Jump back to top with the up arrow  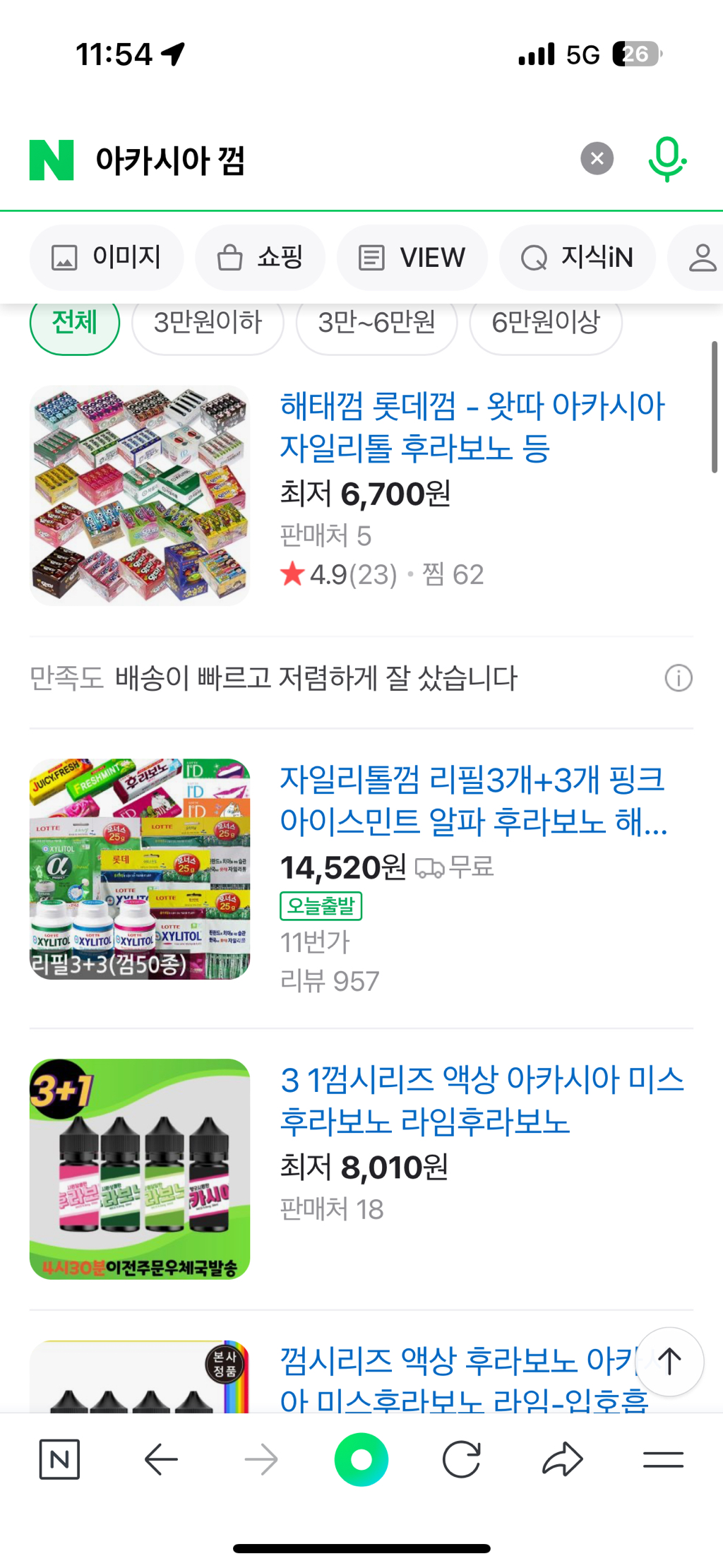pyautogui.click(x=669, y=1361)
